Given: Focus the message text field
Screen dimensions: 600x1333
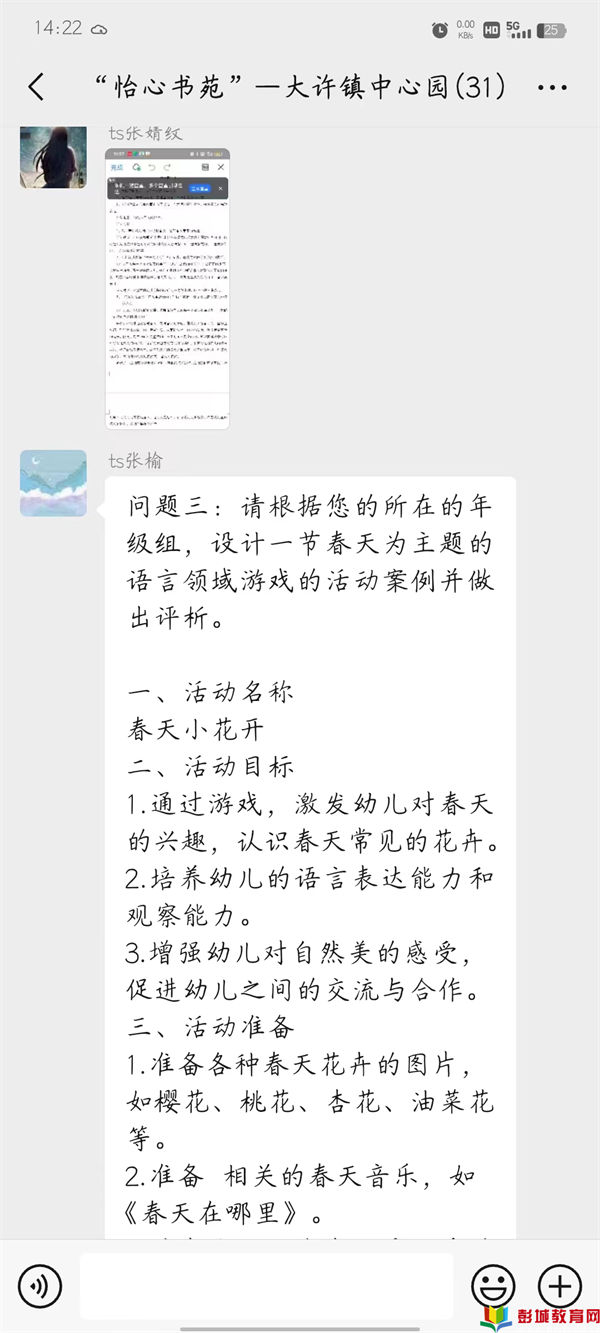Looking at the screenshot, I should pyautogui.click(x=265, y=1285).
